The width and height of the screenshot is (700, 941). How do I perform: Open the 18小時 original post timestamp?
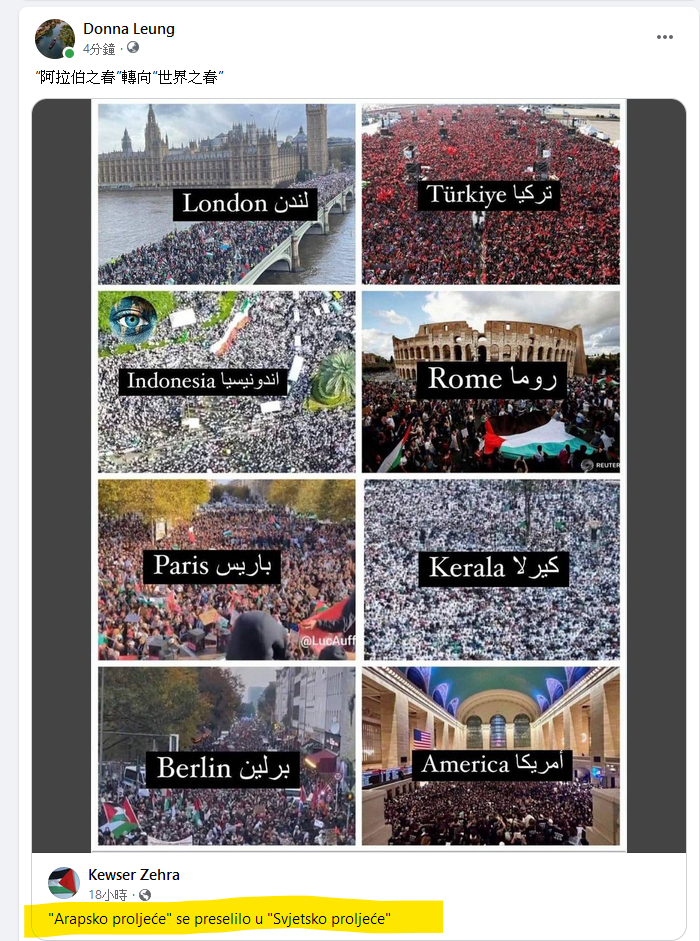[108, 894]
